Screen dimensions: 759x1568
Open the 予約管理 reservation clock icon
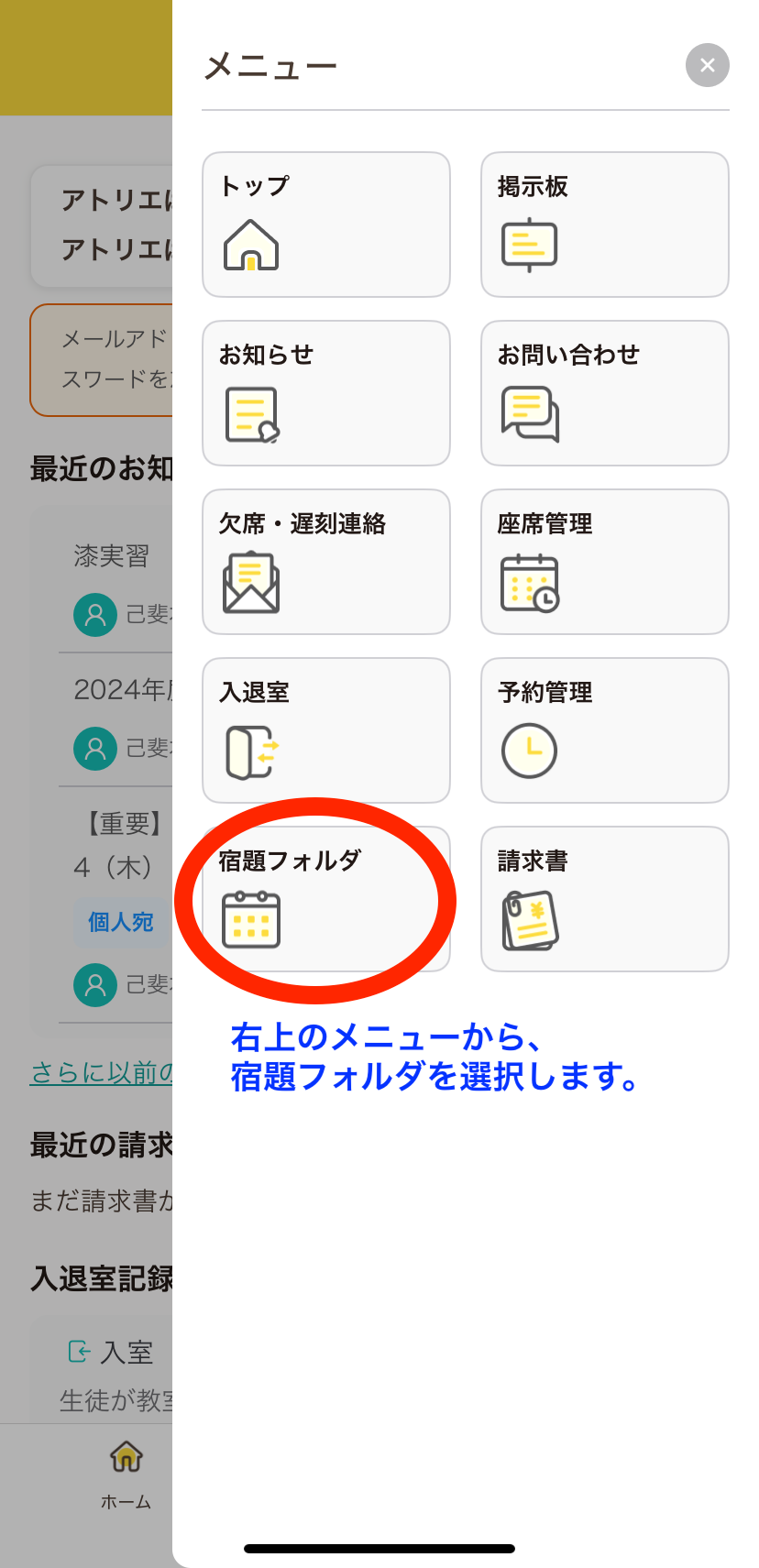point(529,750)
